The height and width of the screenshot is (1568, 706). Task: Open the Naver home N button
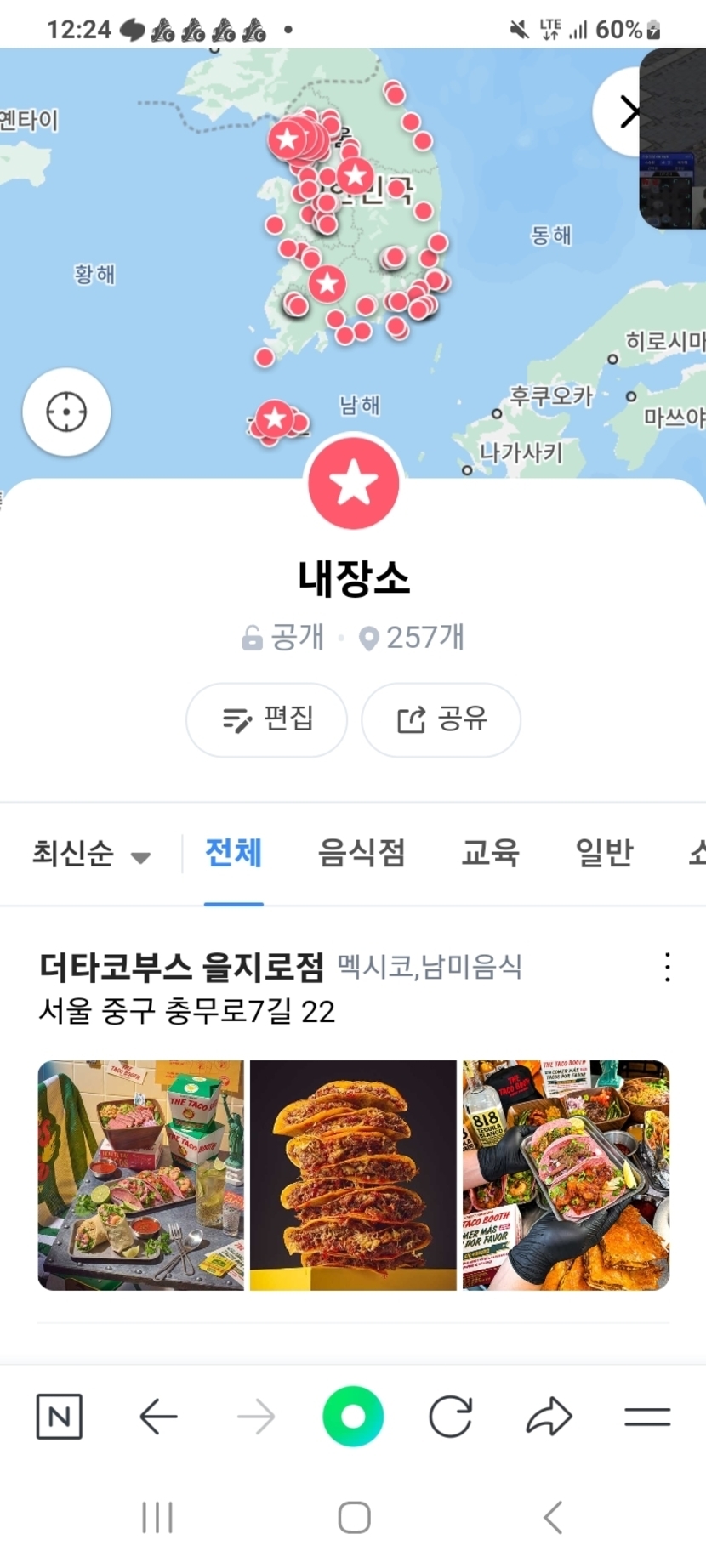coord(60,1417)
